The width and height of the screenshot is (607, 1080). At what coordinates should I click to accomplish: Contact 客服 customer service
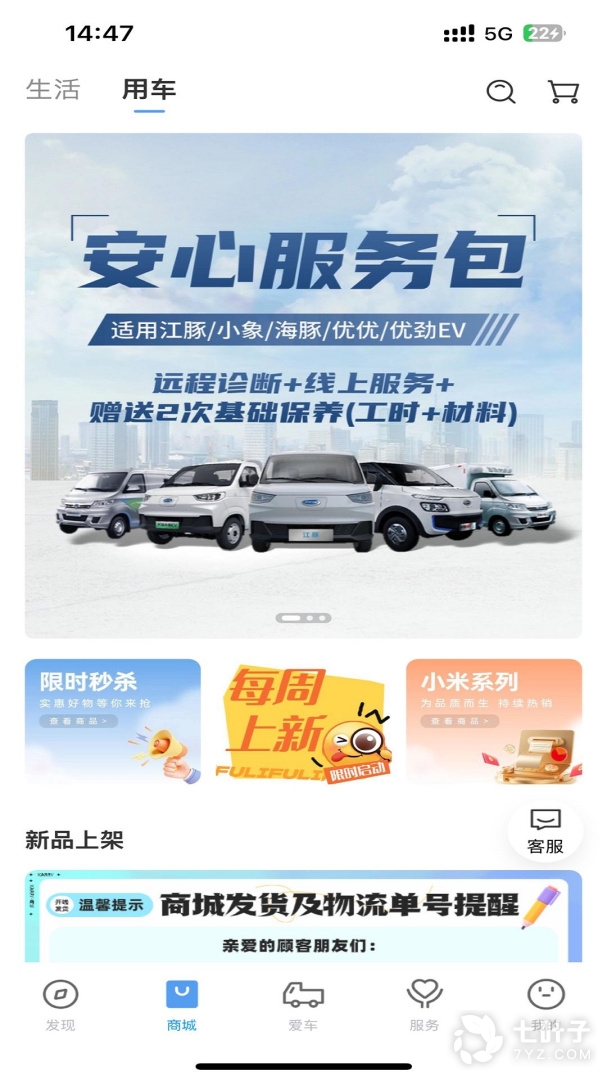coord(545,832)
